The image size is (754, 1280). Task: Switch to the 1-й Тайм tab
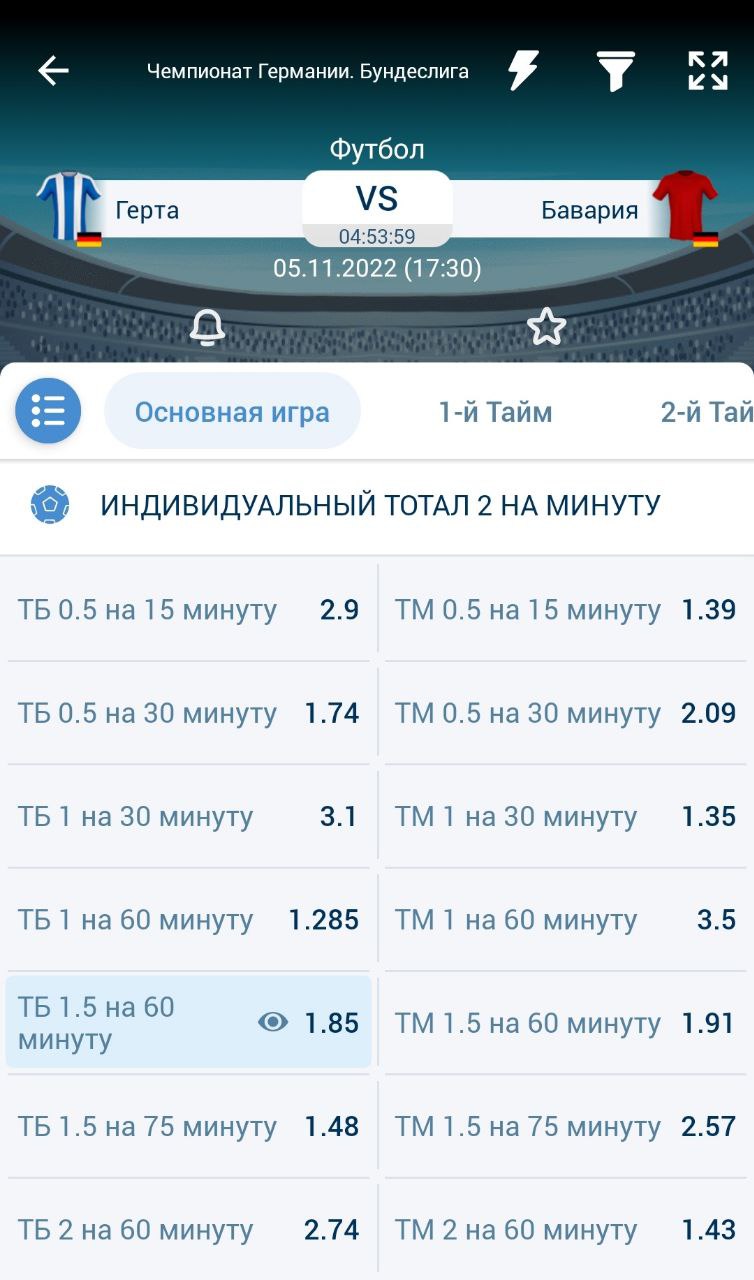495,411
